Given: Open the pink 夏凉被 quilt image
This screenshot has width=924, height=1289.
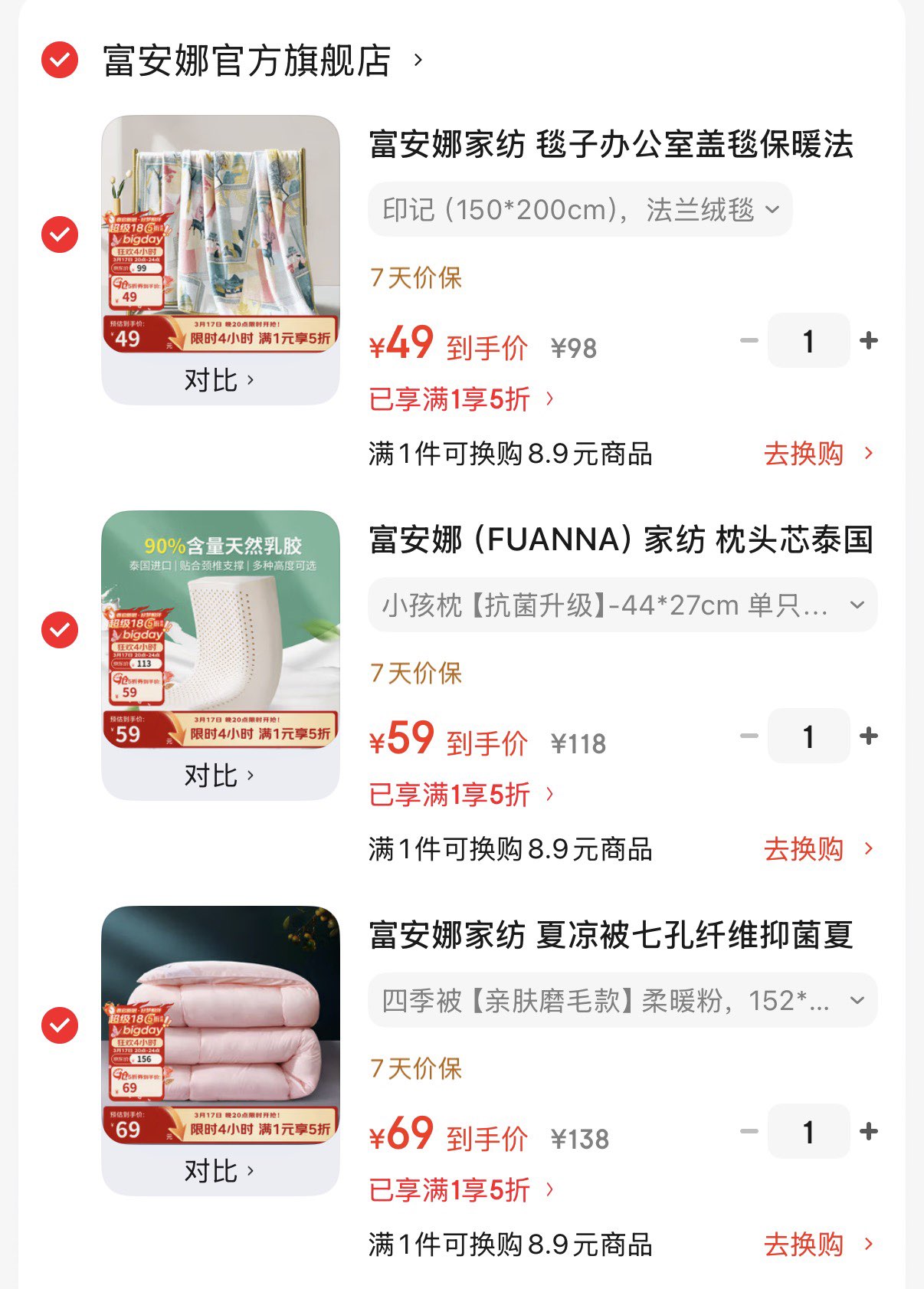Looking at the screenshot, I should (221, 1025).
